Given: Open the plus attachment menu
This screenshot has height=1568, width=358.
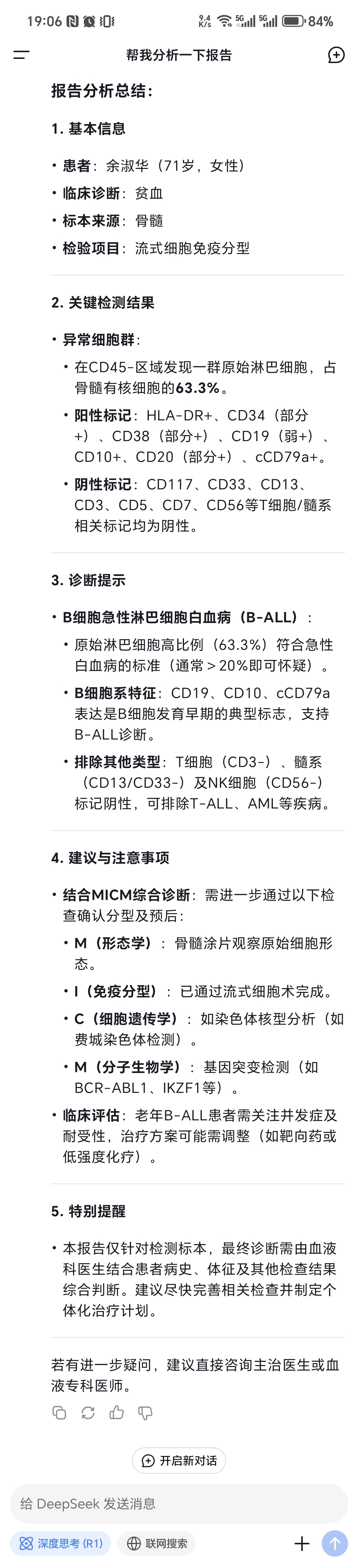Looking at the screenshot, I should 302,1543.
